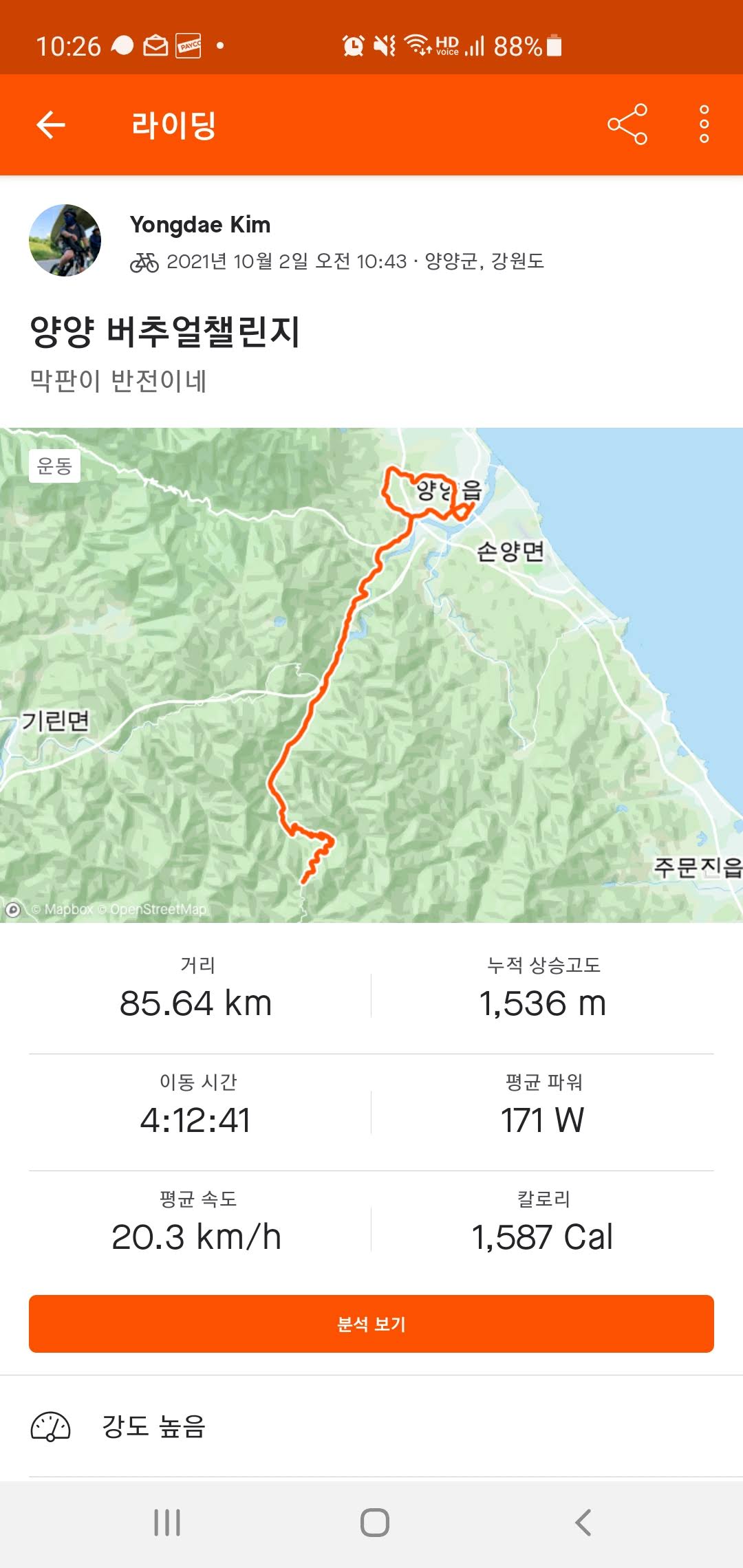Viewport: 743px width, 1568px height.
Task: Tap the 분석 보기 button
Action: [371, 1324]
